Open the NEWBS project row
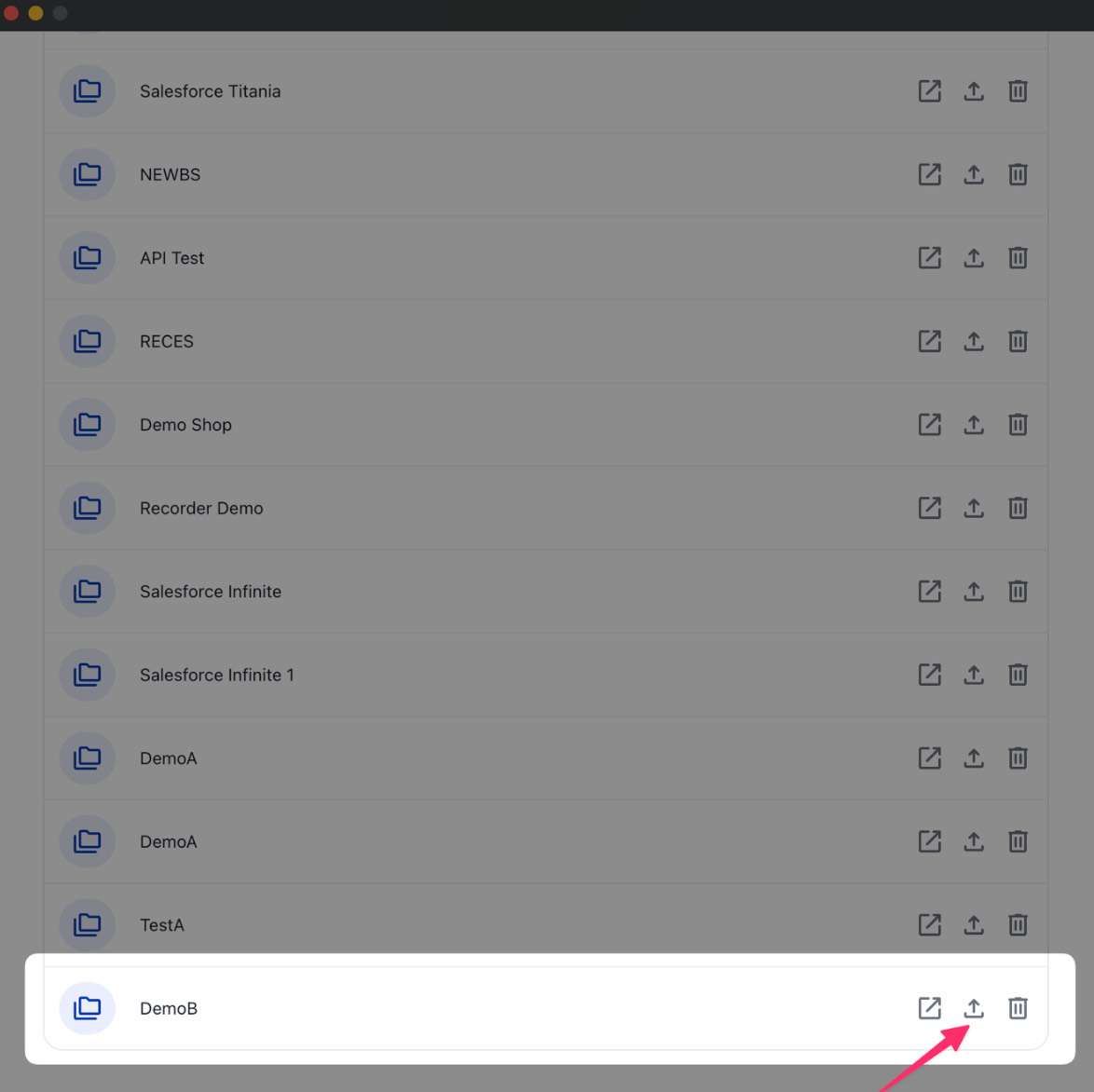Image resolution: width=1094 pixels, height=1092 pixels. pos(170,174)
